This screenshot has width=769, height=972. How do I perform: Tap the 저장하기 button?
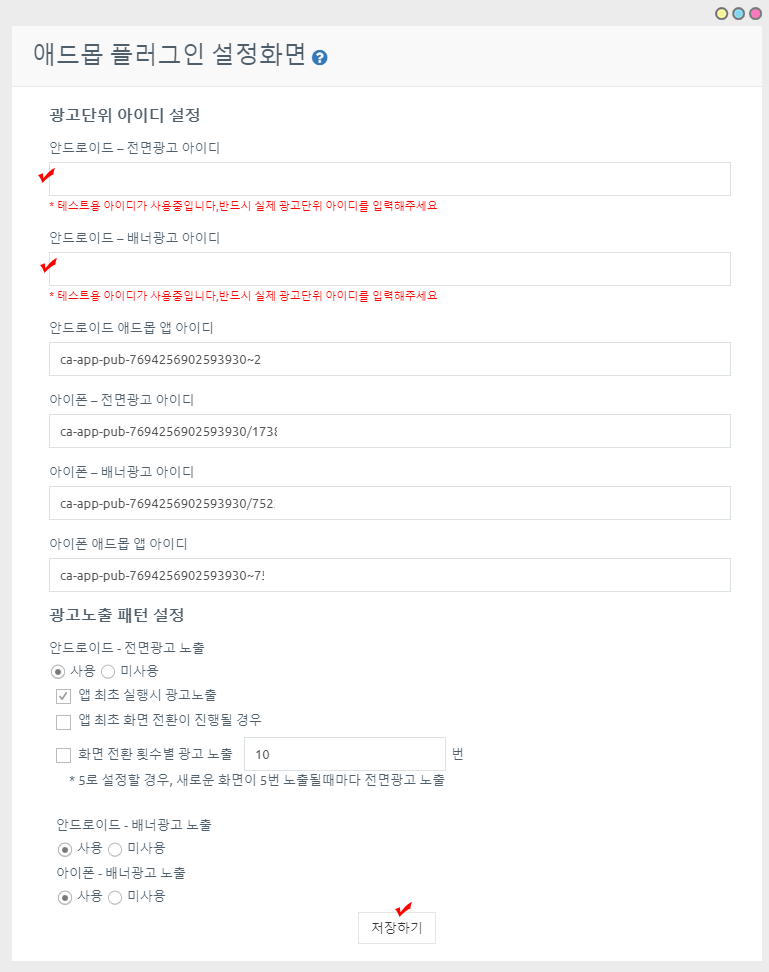tap(397, 928)
